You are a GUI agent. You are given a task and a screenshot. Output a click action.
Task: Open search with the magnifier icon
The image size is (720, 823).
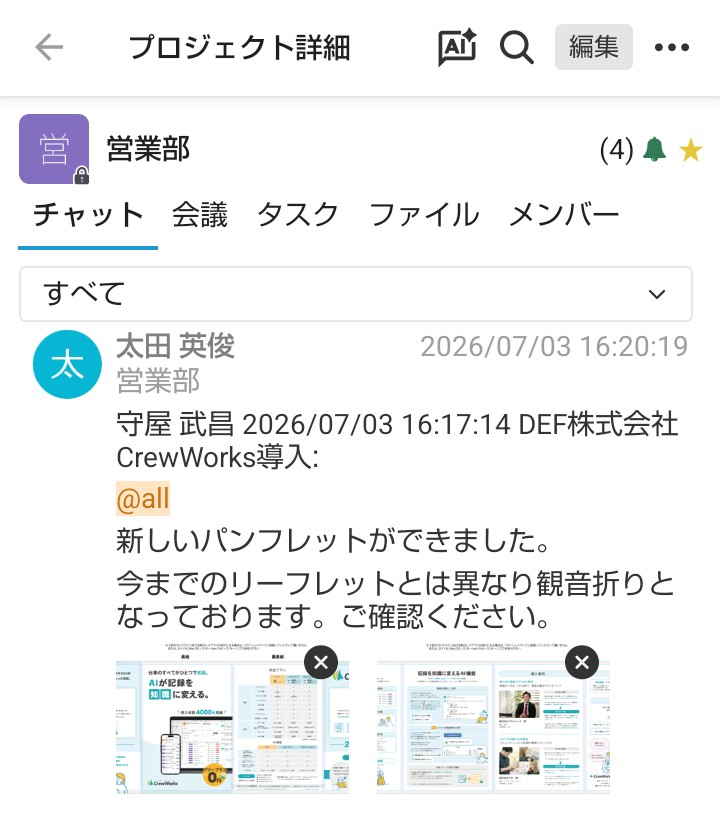click(x=516, y=47)
